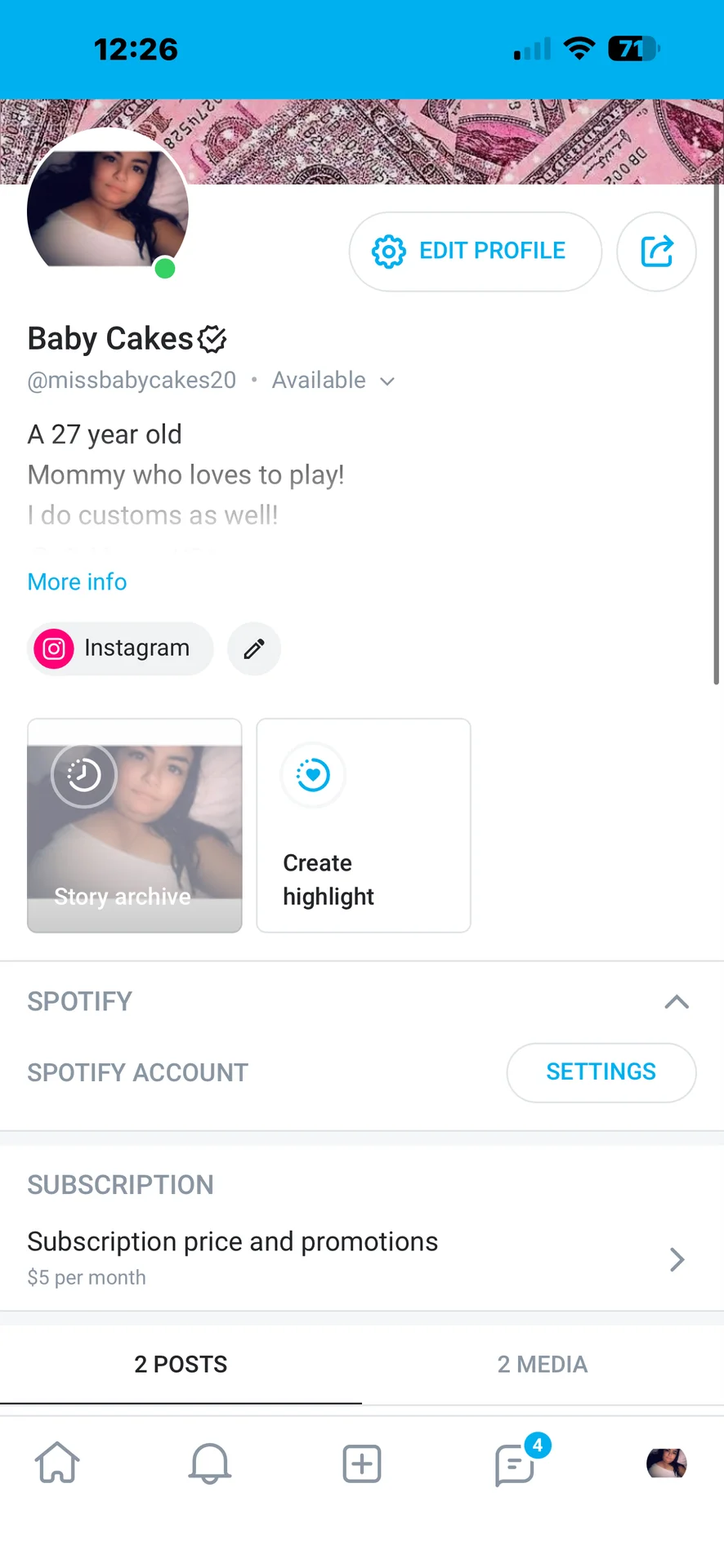
Task: Open the notifications bell
Action: pos(210,1463)
